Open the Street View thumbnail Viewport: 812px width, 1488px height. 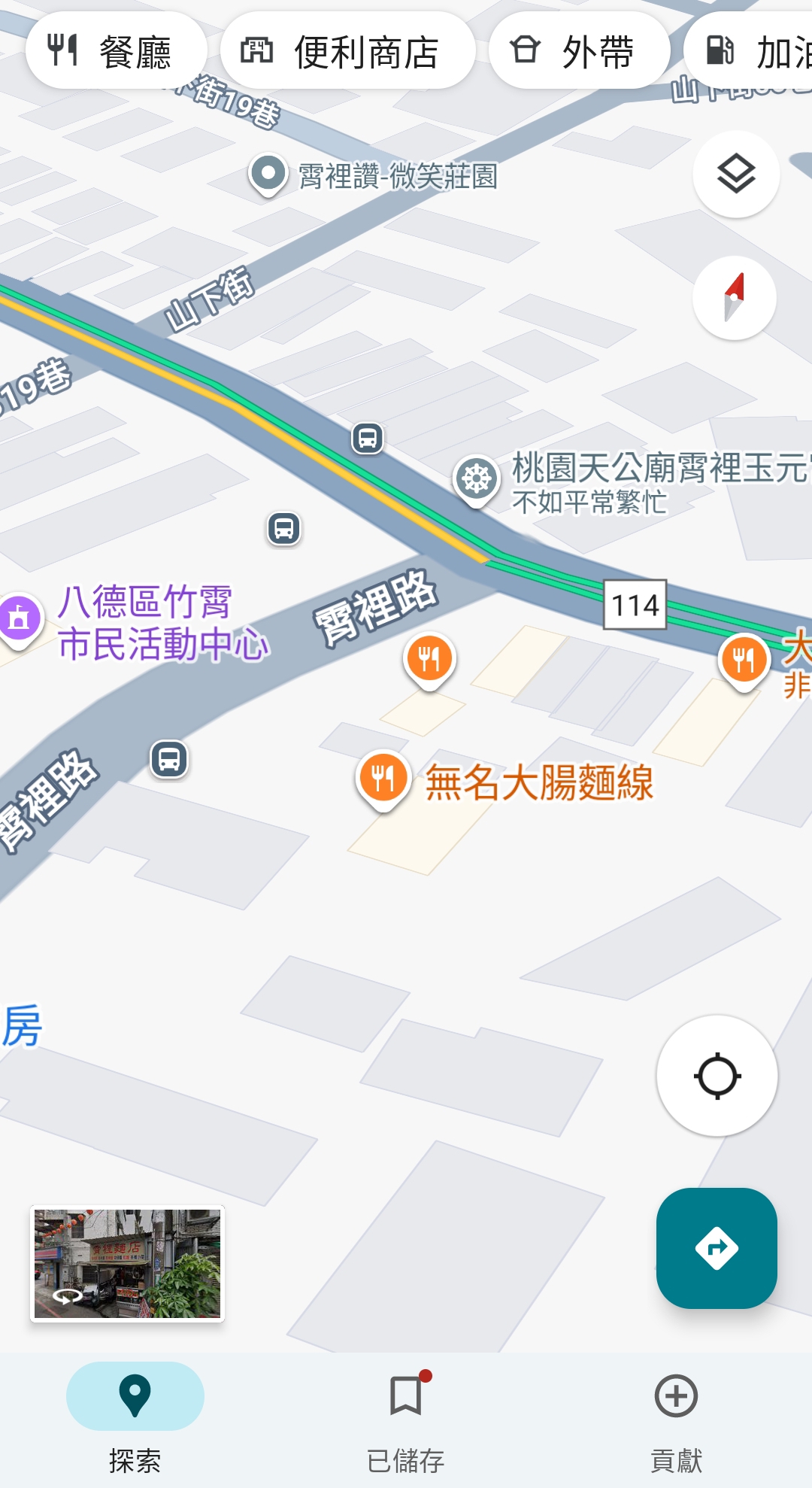click(x=127, y=1264)
